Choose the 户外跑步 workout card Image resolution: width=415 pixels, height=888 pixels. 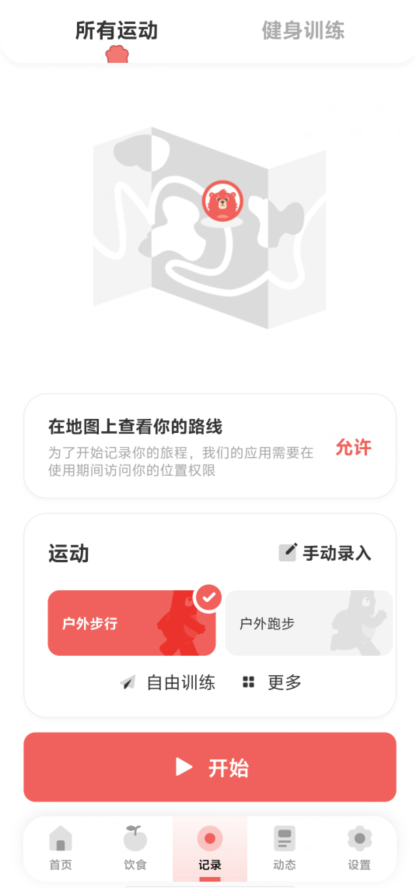point(309,623)
